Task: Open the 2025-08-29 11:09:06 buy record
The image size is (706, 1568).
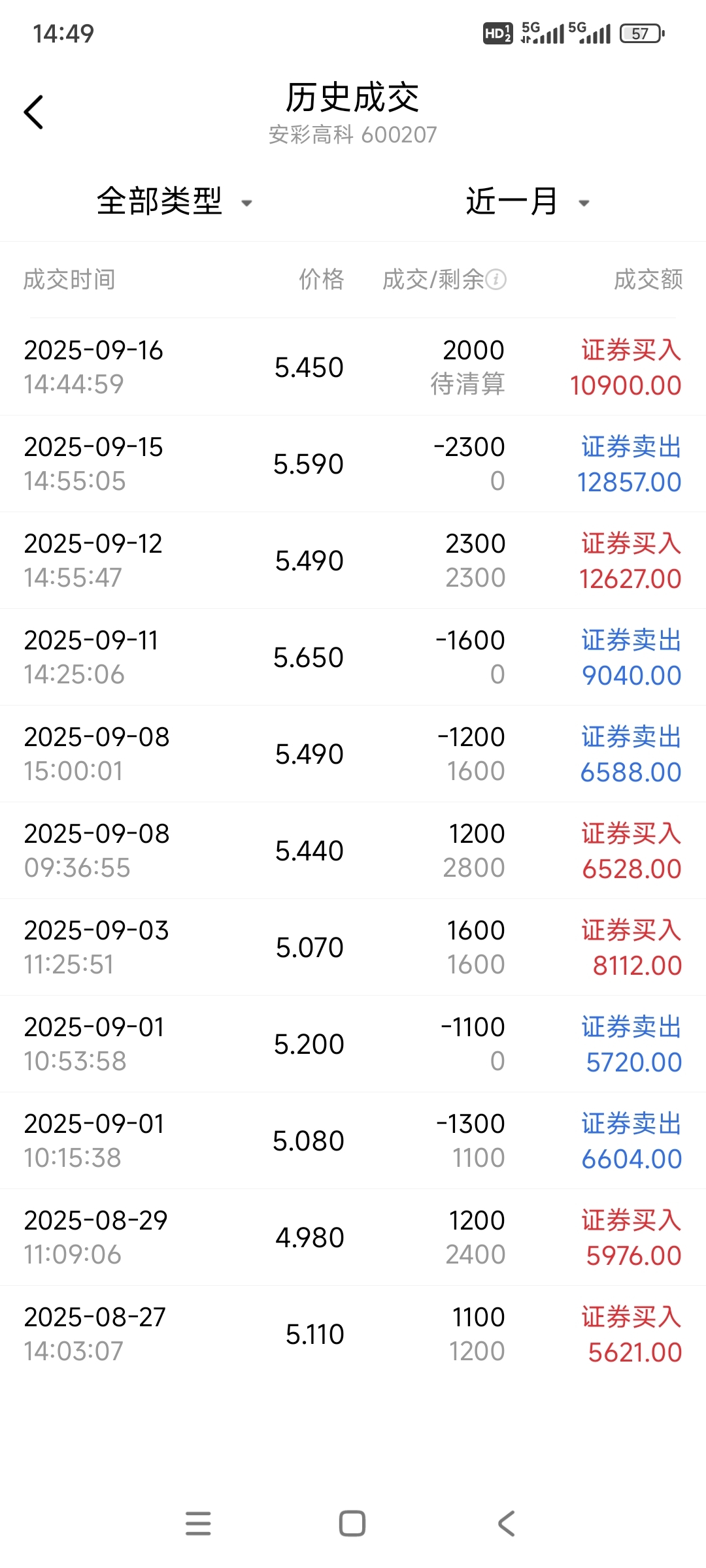Action: pyautogui.click(x=353, y=1237)
